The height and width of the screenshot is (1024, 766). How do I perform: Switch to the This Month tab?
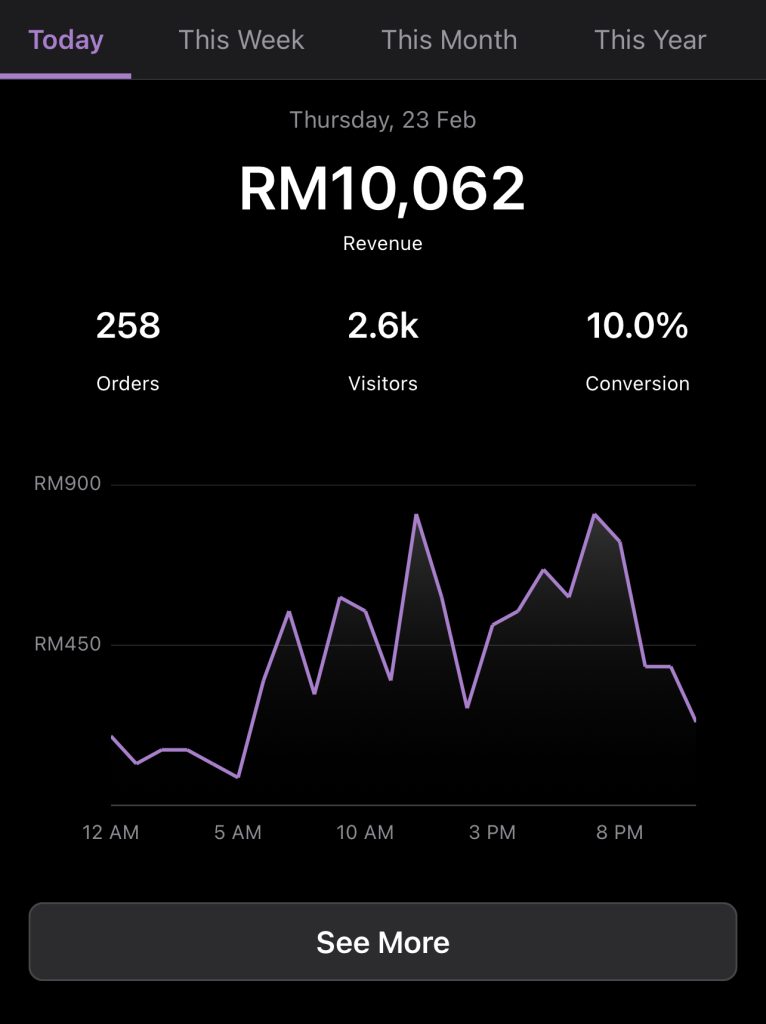point(449,40)
